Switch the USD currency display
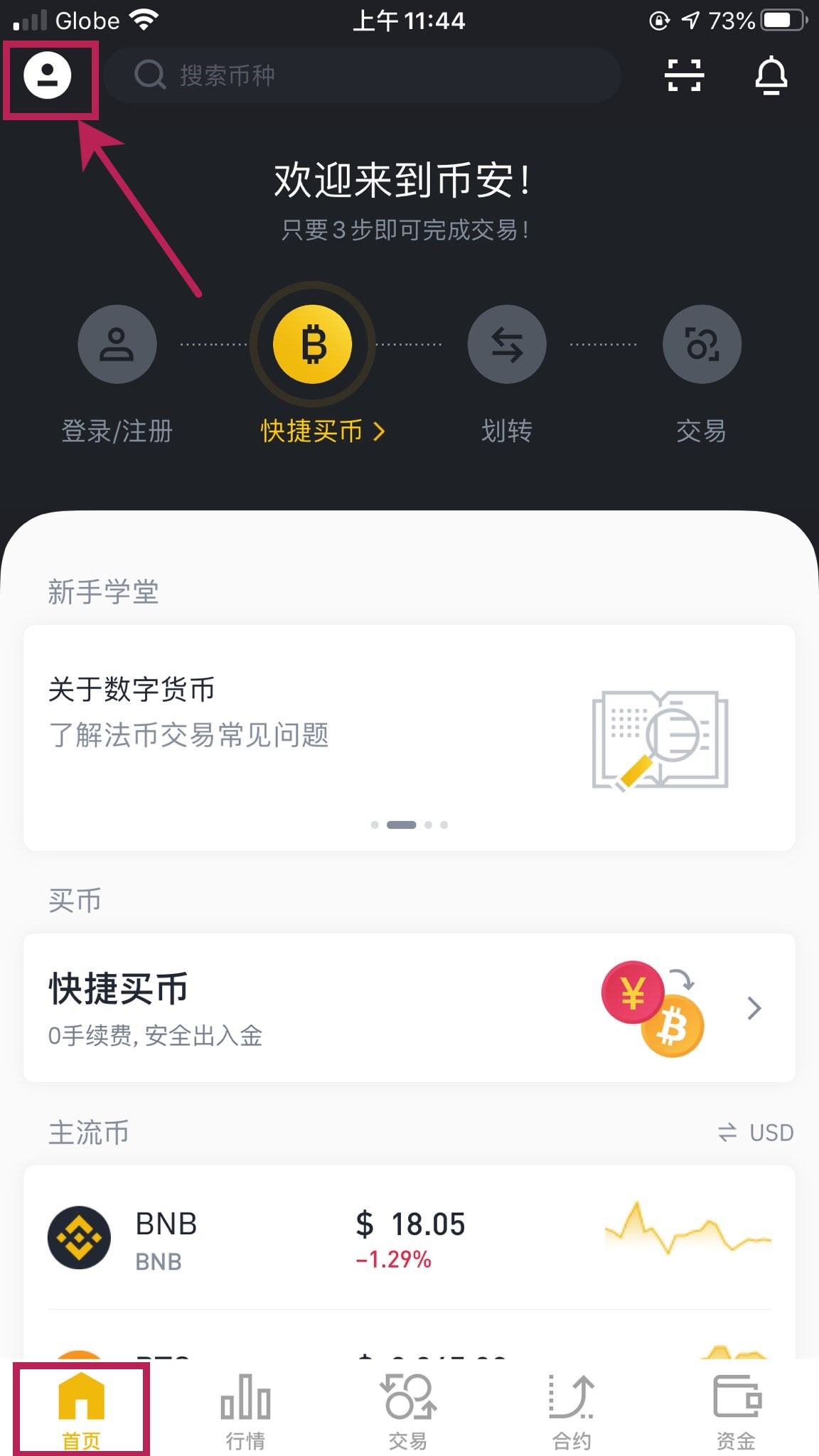Screen dimensions: 819x1456 (x=755, y=1133)
